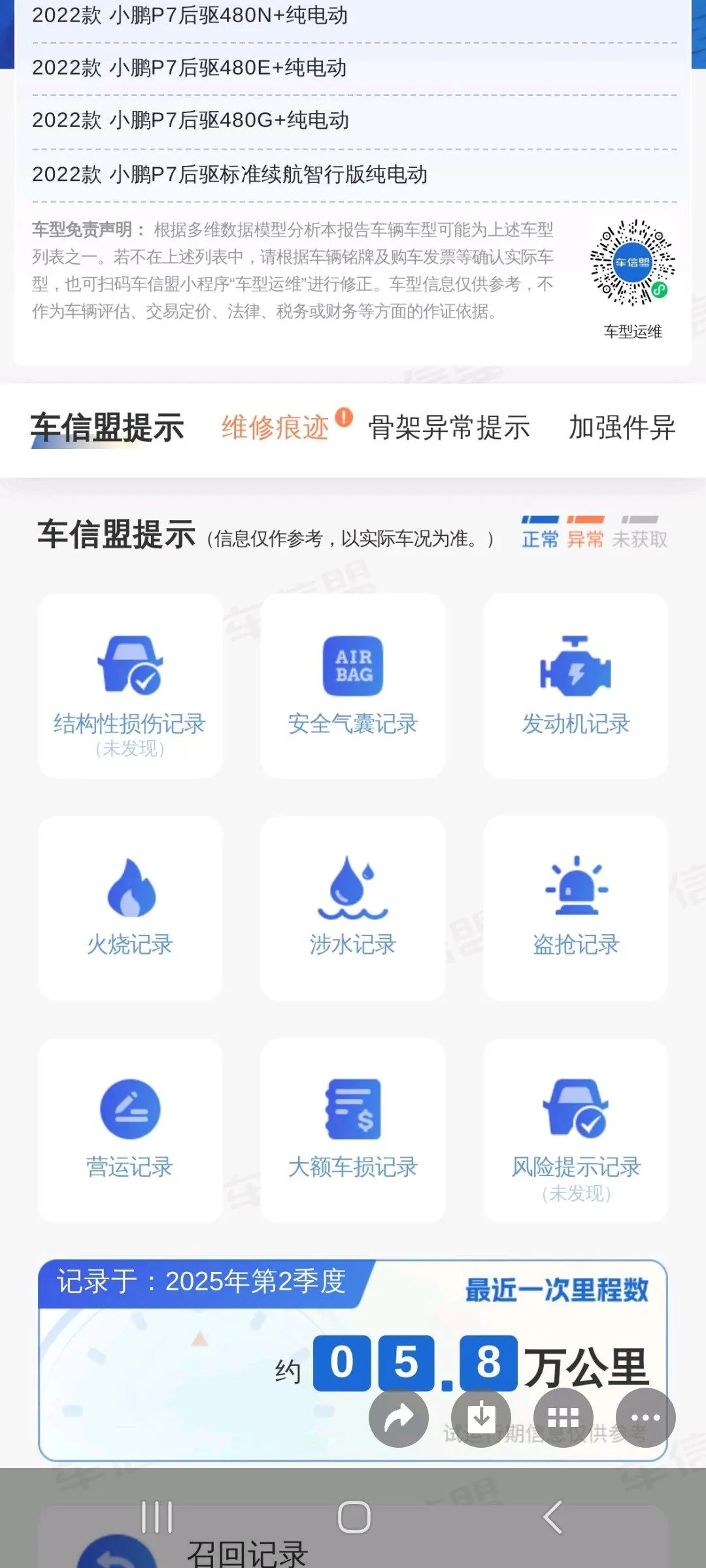Check the 涉水记录 card

[x=353, y=908]
